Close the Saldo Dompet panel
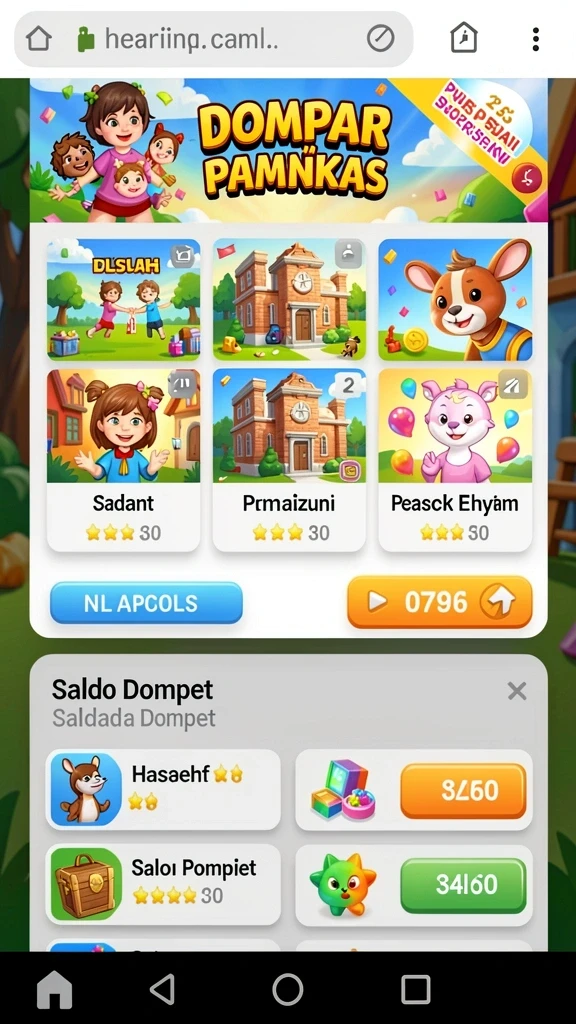The image size is (576, 1024). [517, 691]
